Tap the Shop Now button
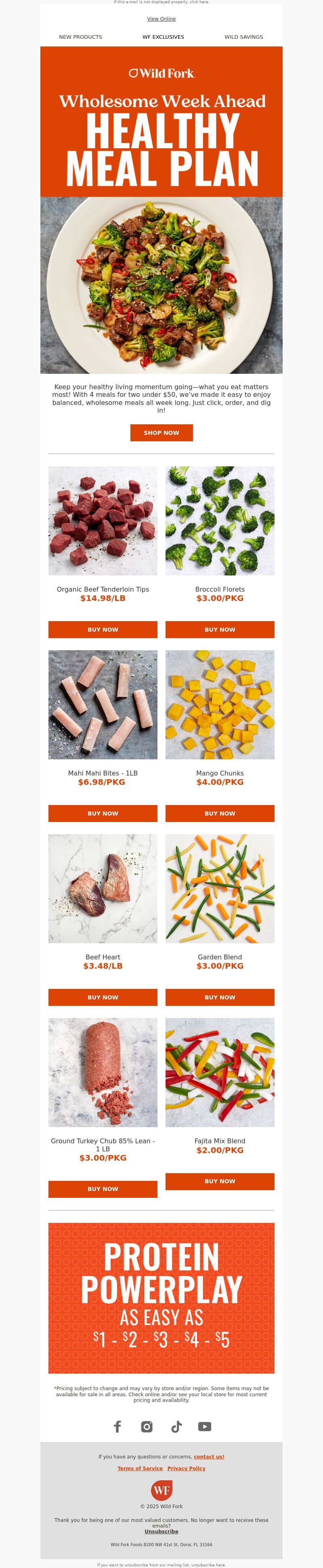The image size is (323, 1568). coord(161,433)
